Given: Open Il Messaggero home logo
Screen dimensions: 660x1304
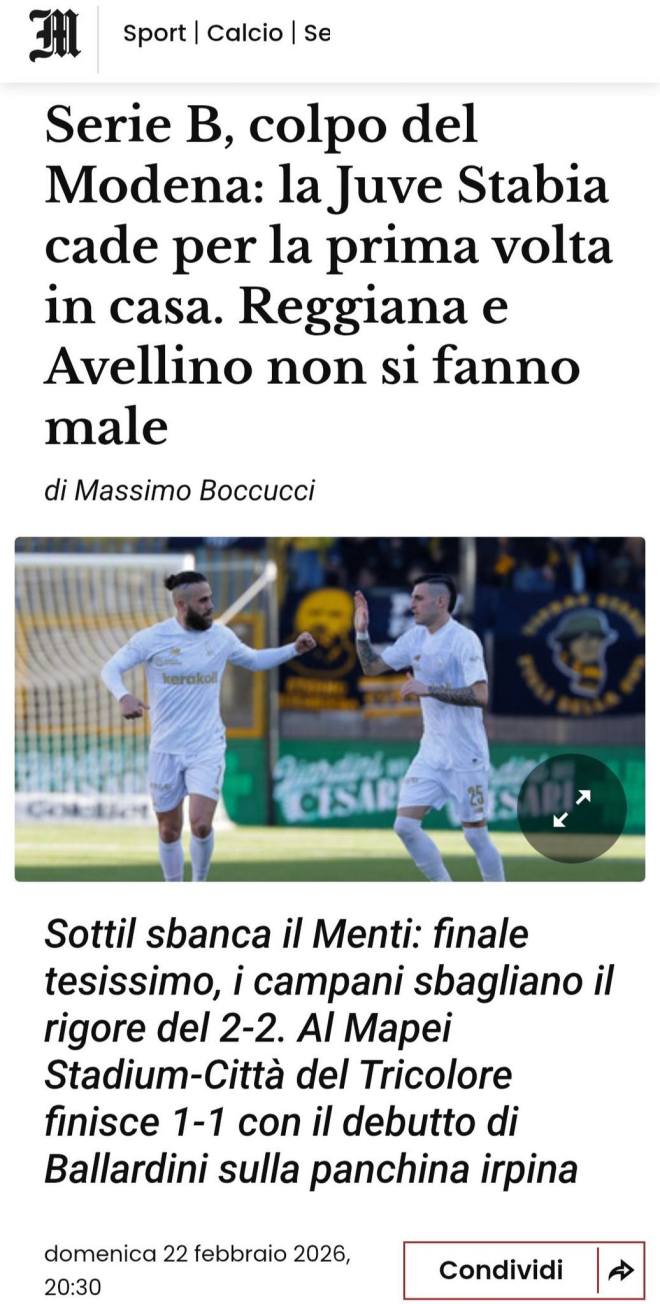Looking at the screenshot, I should [54, 36].
